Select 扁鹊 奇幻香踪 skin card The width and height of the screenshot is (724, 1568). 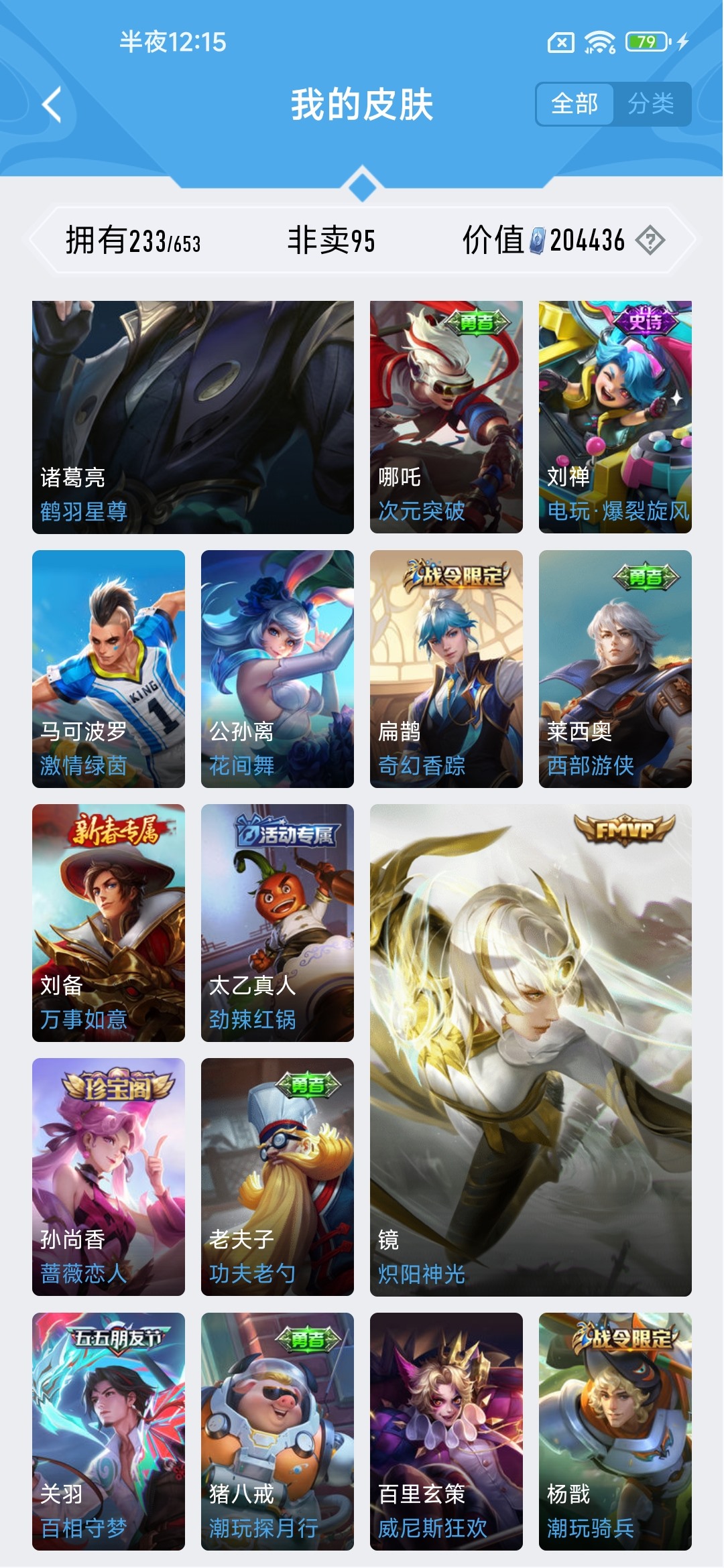pyautogui.click(x=446, y=669)
